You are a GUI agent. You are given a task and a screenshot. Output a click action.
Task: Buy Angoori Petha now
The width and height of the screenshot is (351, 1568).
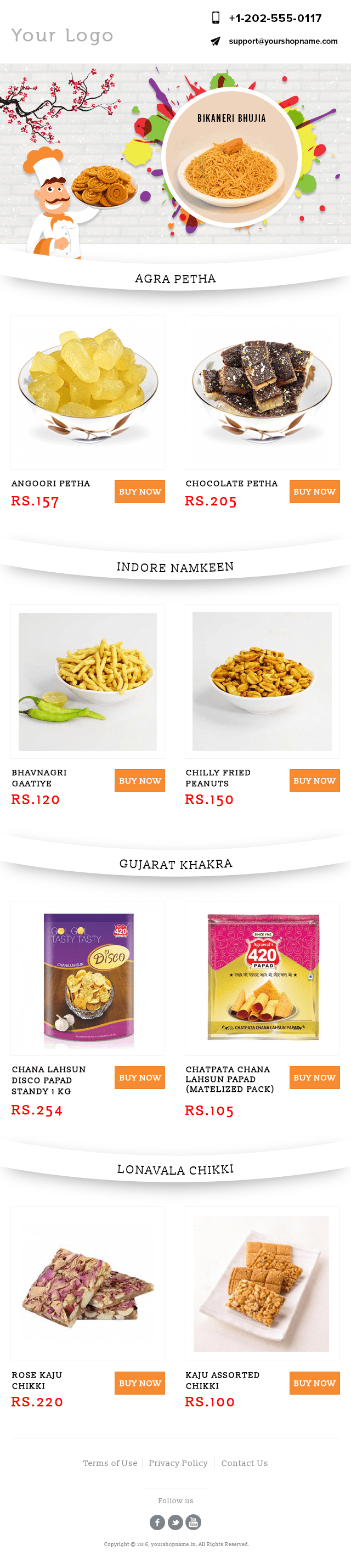point(139,491)
